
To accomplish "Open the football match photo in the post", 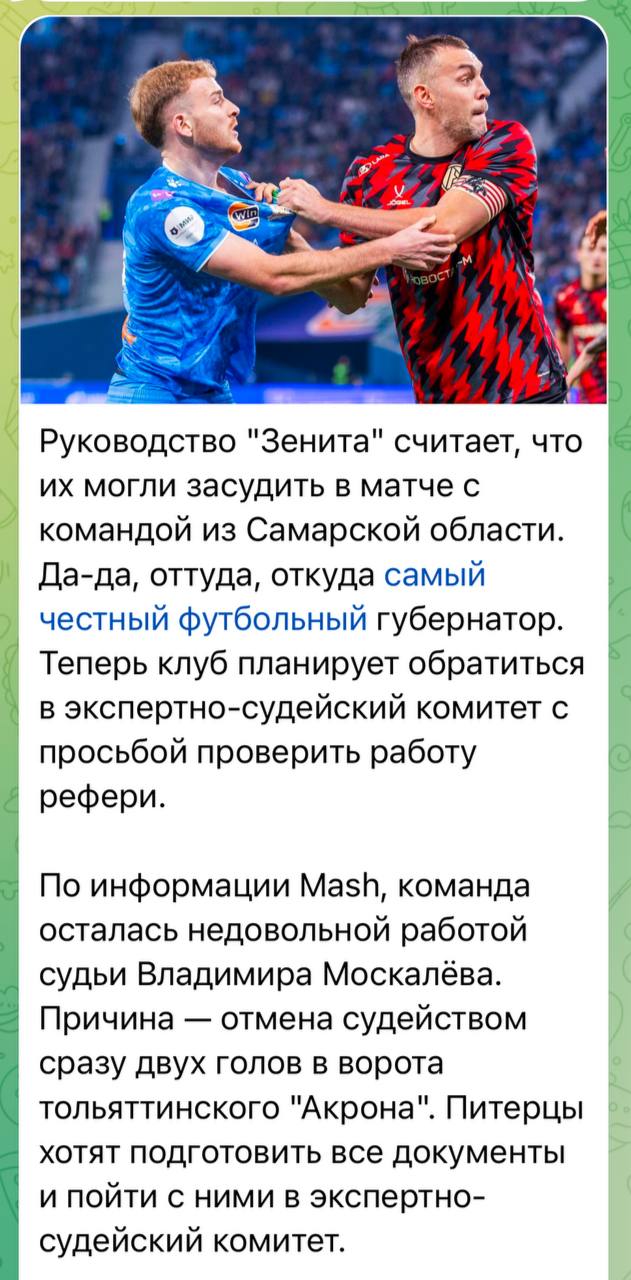I will [314, 210].
